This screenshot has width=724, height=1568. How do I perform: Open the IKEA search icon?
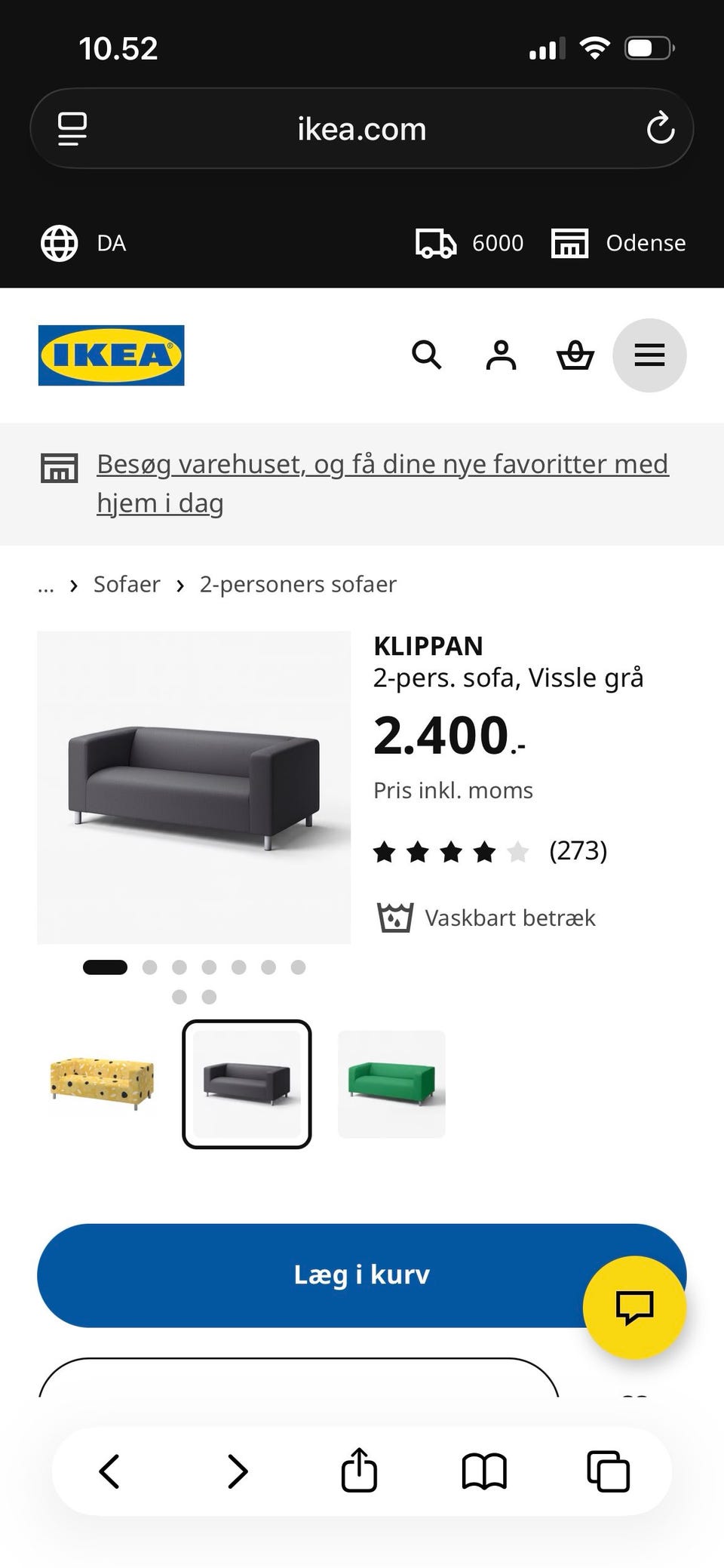pyautogui.click(x=426, y=355)
